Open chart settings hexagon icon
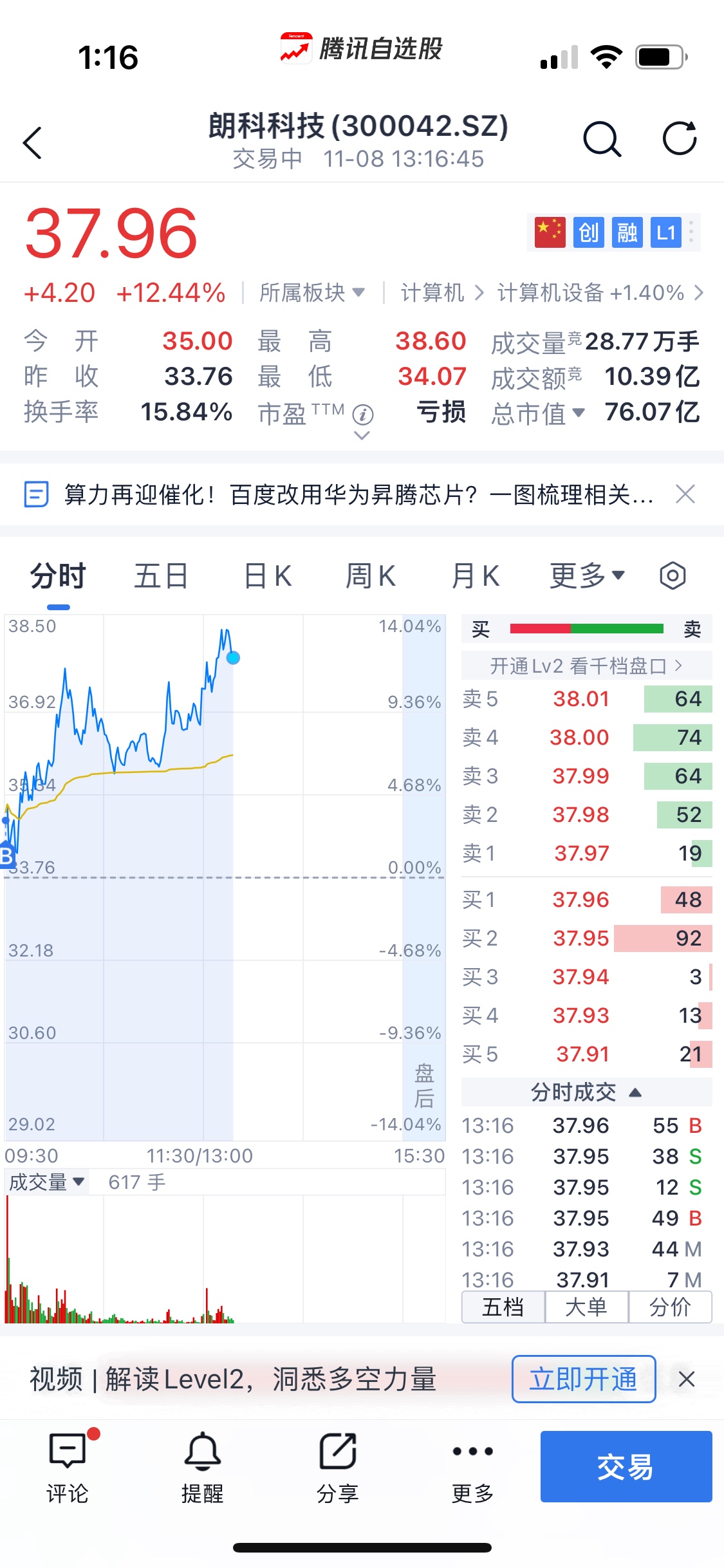Screen dimensions: 724x1568 tap(673, 575)
